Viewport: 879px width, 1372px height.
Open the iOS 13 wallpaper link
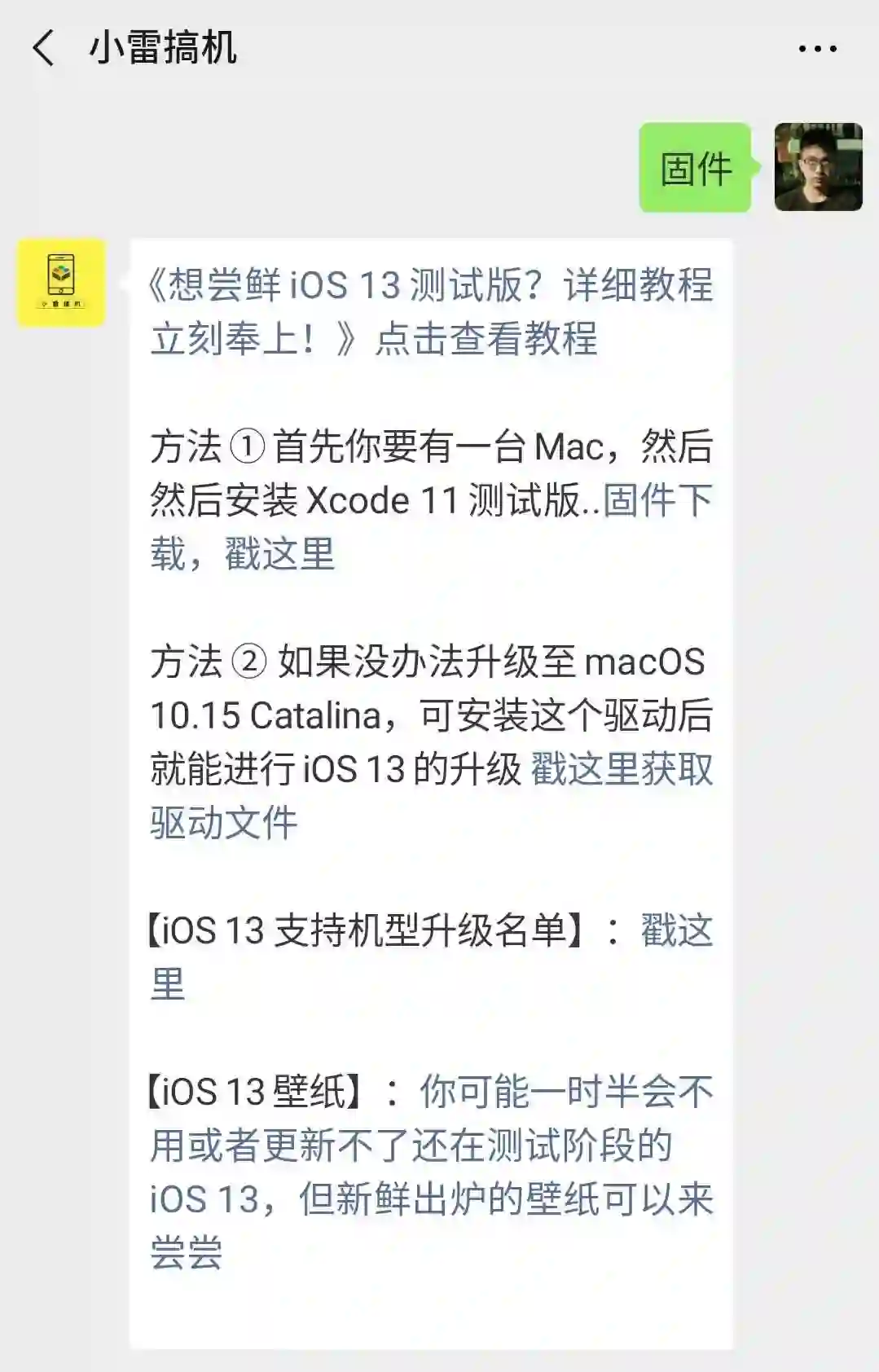pos(432,1172)
